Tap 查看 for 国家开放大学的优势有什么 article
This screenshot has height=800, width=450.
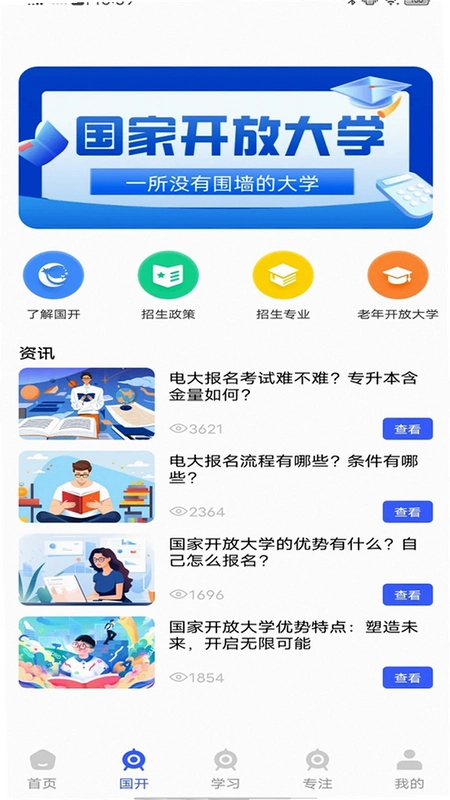coord(408,595)
